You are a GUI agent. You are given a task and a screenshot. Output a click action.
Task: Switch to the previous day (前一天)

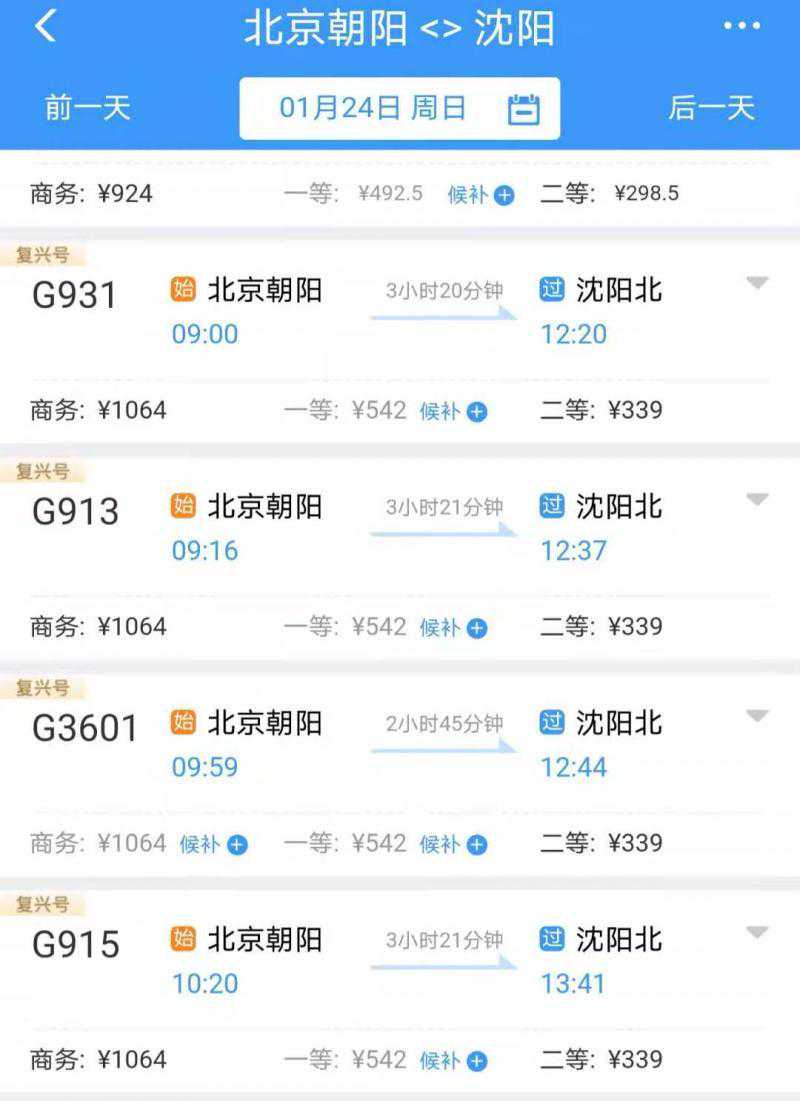pyautogui.click(x=88, y=108)
